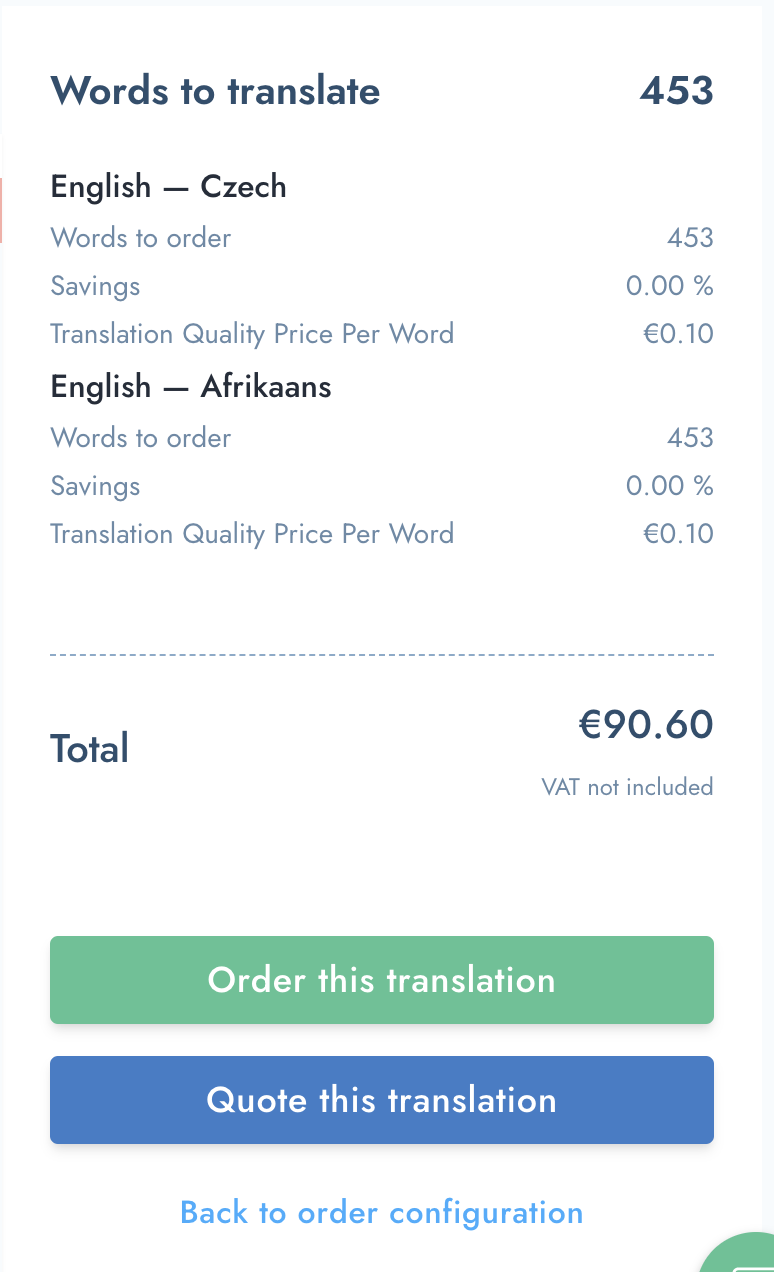
Task: Select Quote this translation
Action: tap(382, 1100)
